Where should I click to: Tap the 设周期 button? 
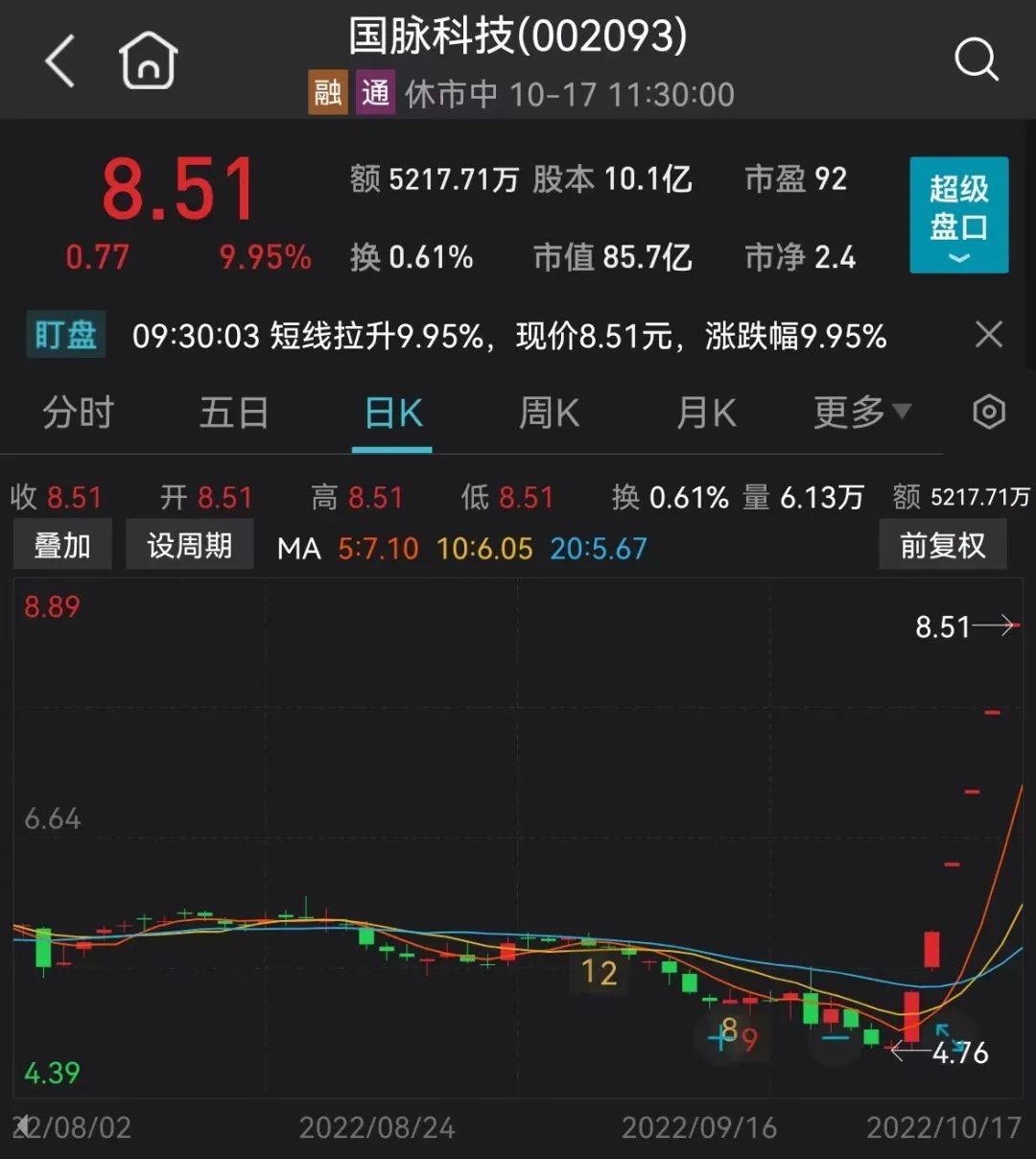click(189, 545)
